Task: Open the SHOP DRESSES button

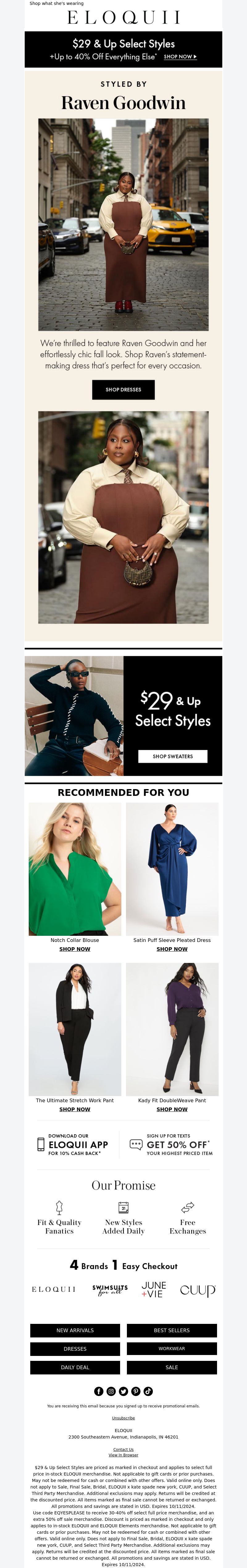Action: tap(123, 390)
